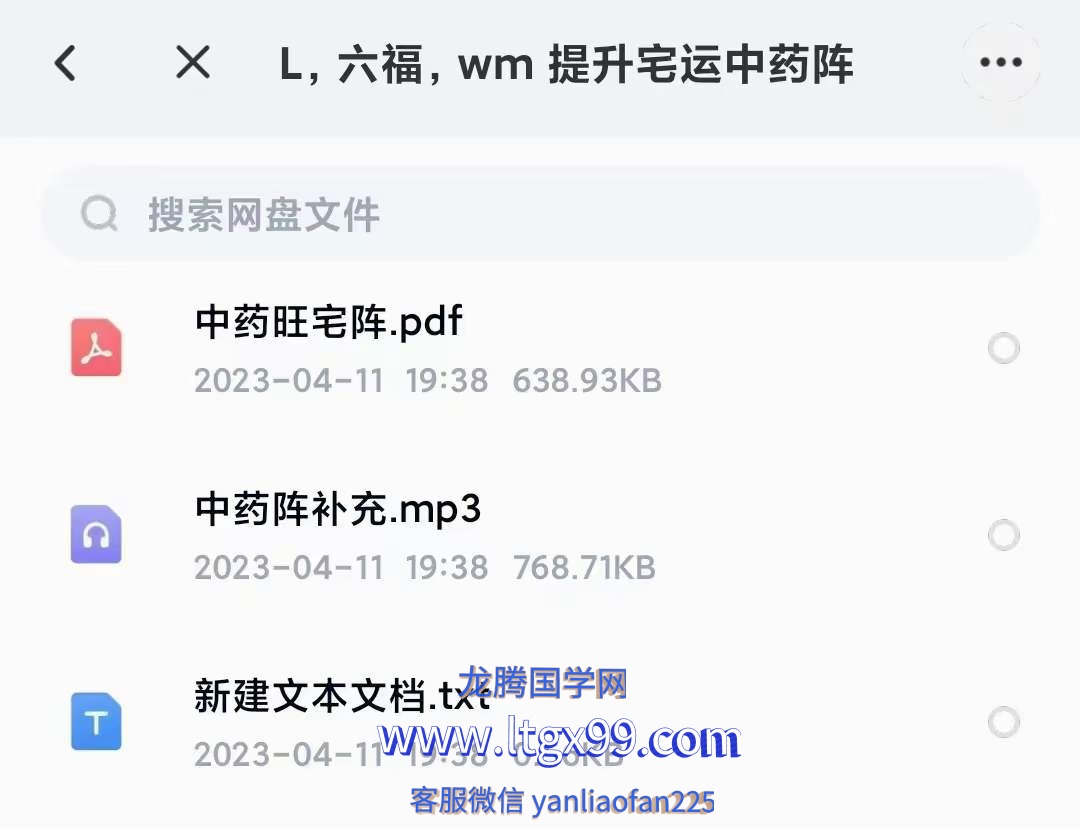Select the circle for 中药旺宅阵.pdf
Image resolution: width=1080 pixels, height=828 pixels.
click(1003, 349)
